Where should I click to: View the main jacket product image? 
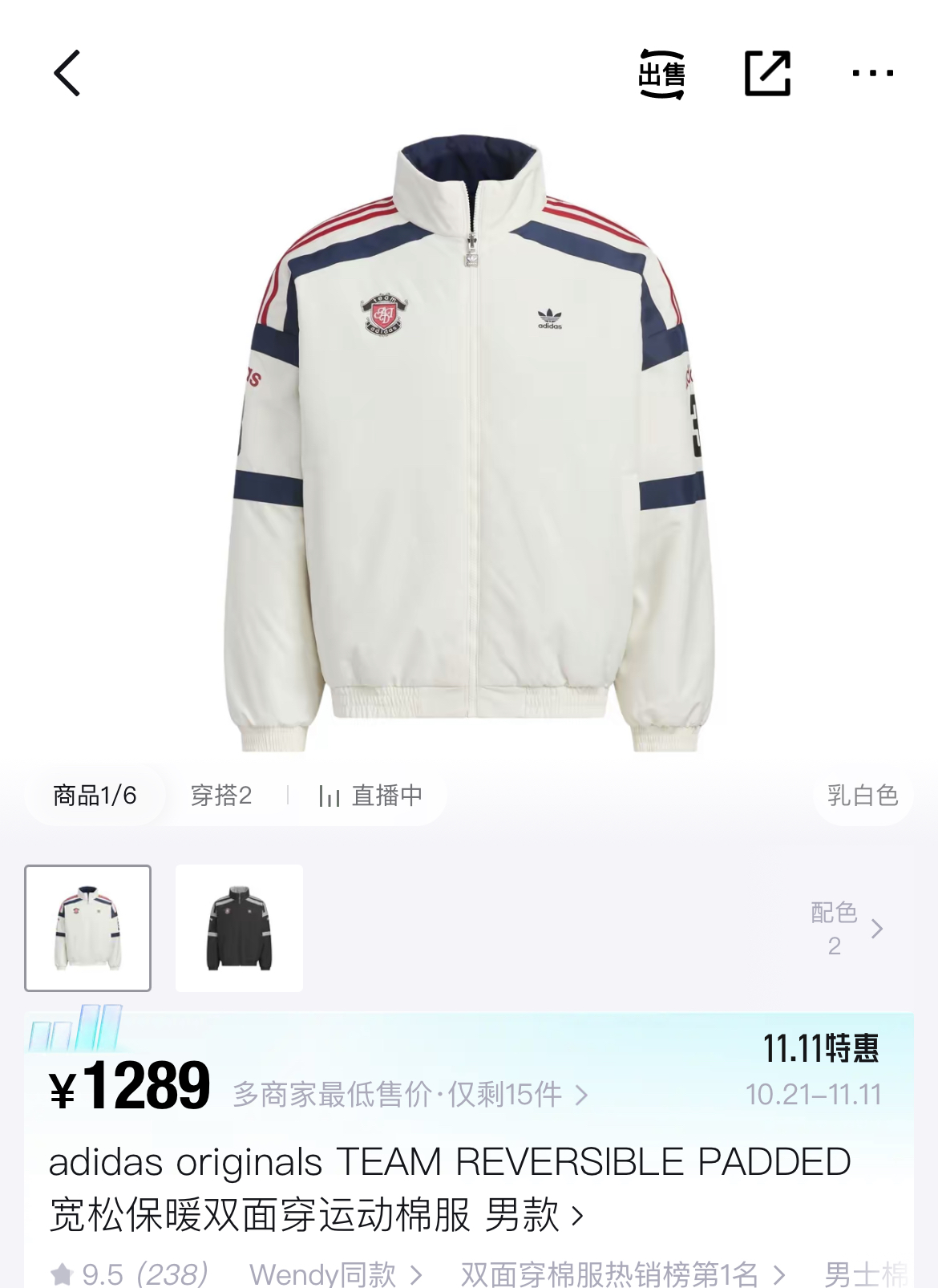tap(469, 441)
